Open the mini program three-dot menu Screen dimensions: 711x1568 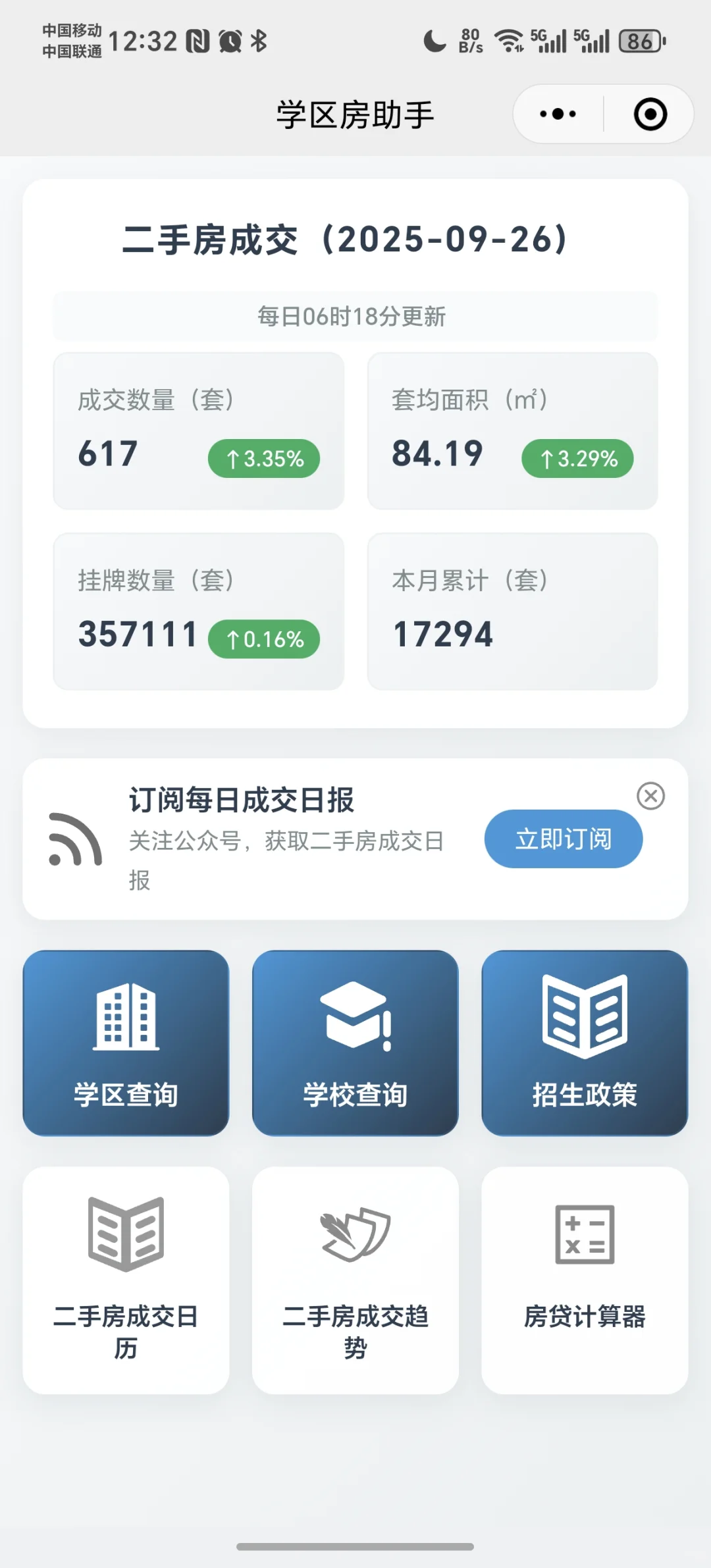pos(558,114)
